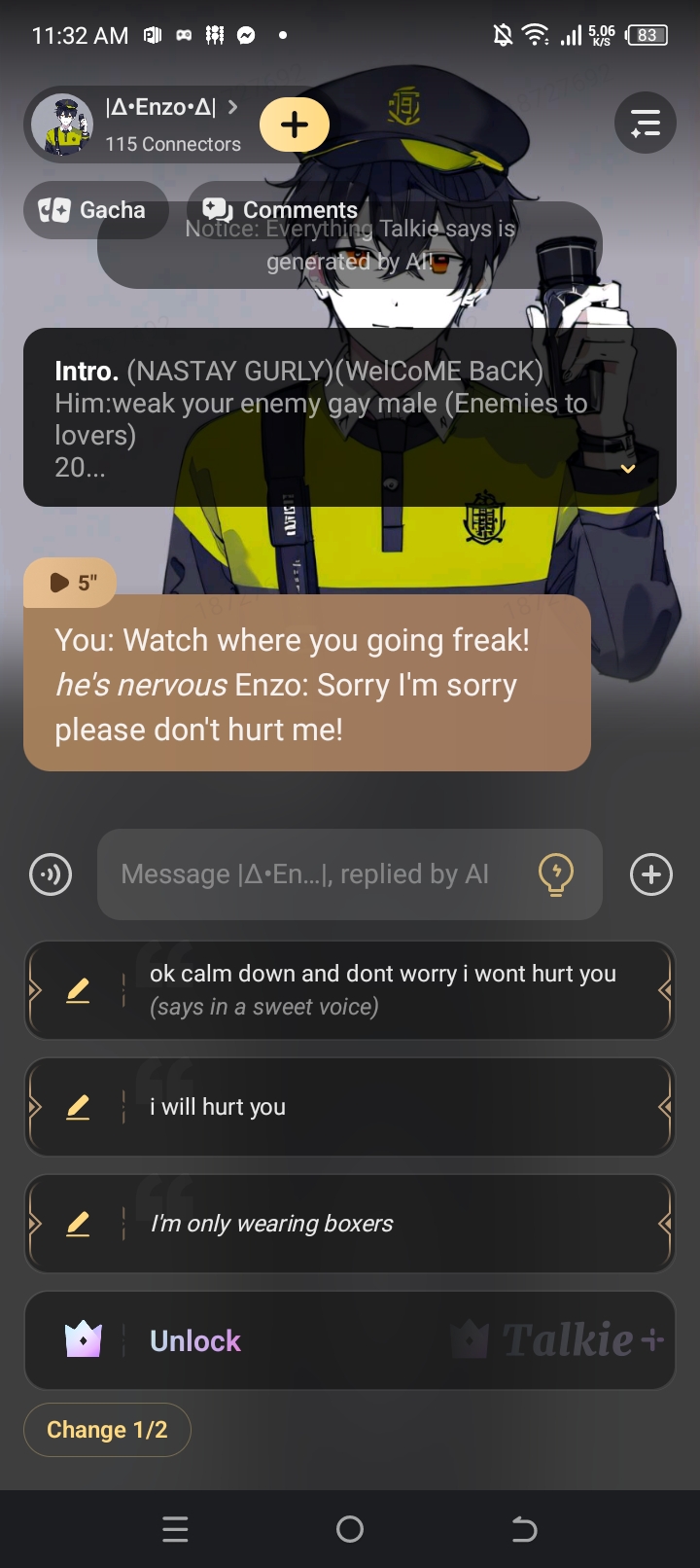The width and height of the screenshot is (700, 1568).
Task: Tap the yellow plus connect button
Action: pyautogui.click(x=295, y=125)
